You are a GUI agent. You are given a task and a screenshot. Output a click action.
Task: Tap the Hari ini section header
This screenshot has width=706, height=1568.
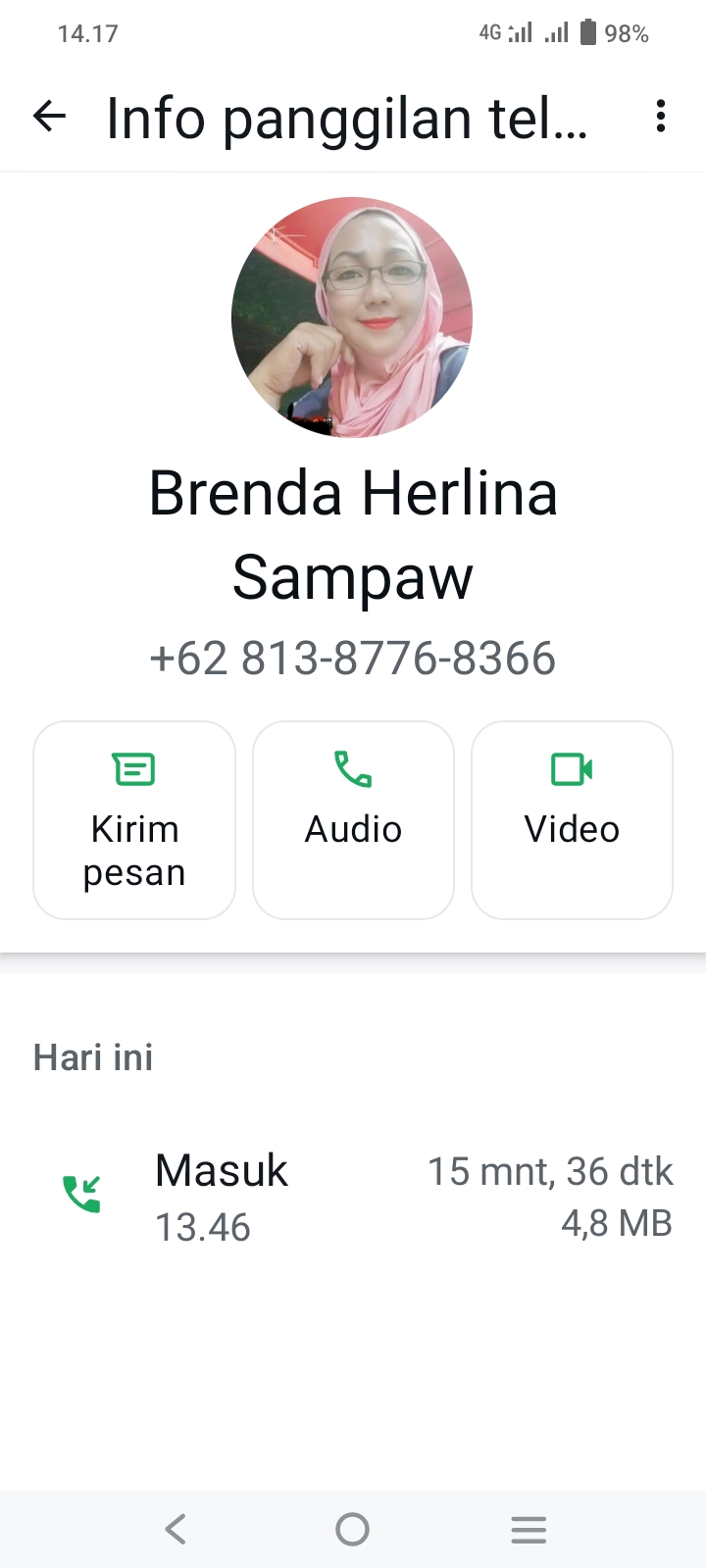click(93, 1056)
